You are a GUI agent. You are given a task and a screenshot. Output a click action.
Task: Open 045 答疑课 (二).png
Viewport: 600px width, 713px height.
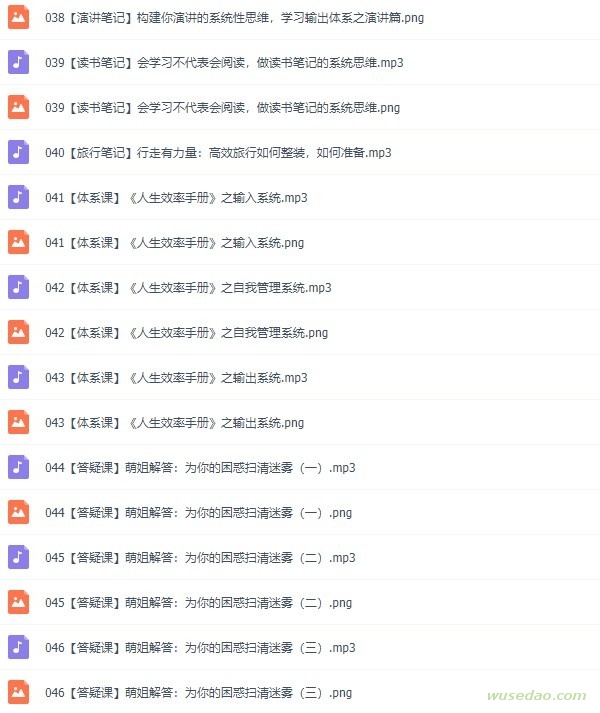click(198, 602)
